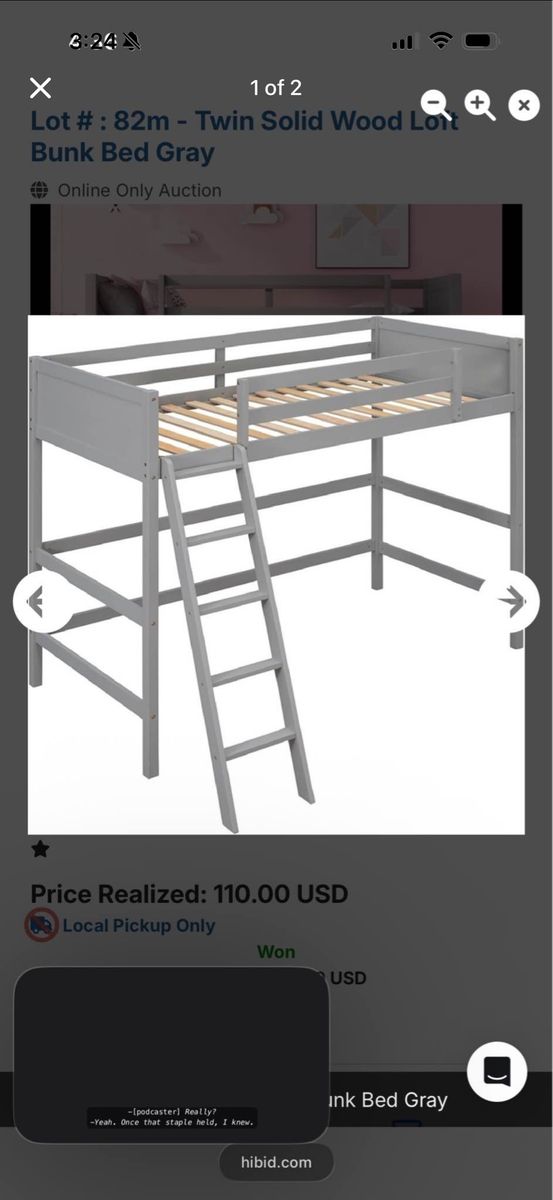Tap the picture-in-picture podcast video
The width and height of the screenshot is (553, 1200).
tap(171, 1055)
